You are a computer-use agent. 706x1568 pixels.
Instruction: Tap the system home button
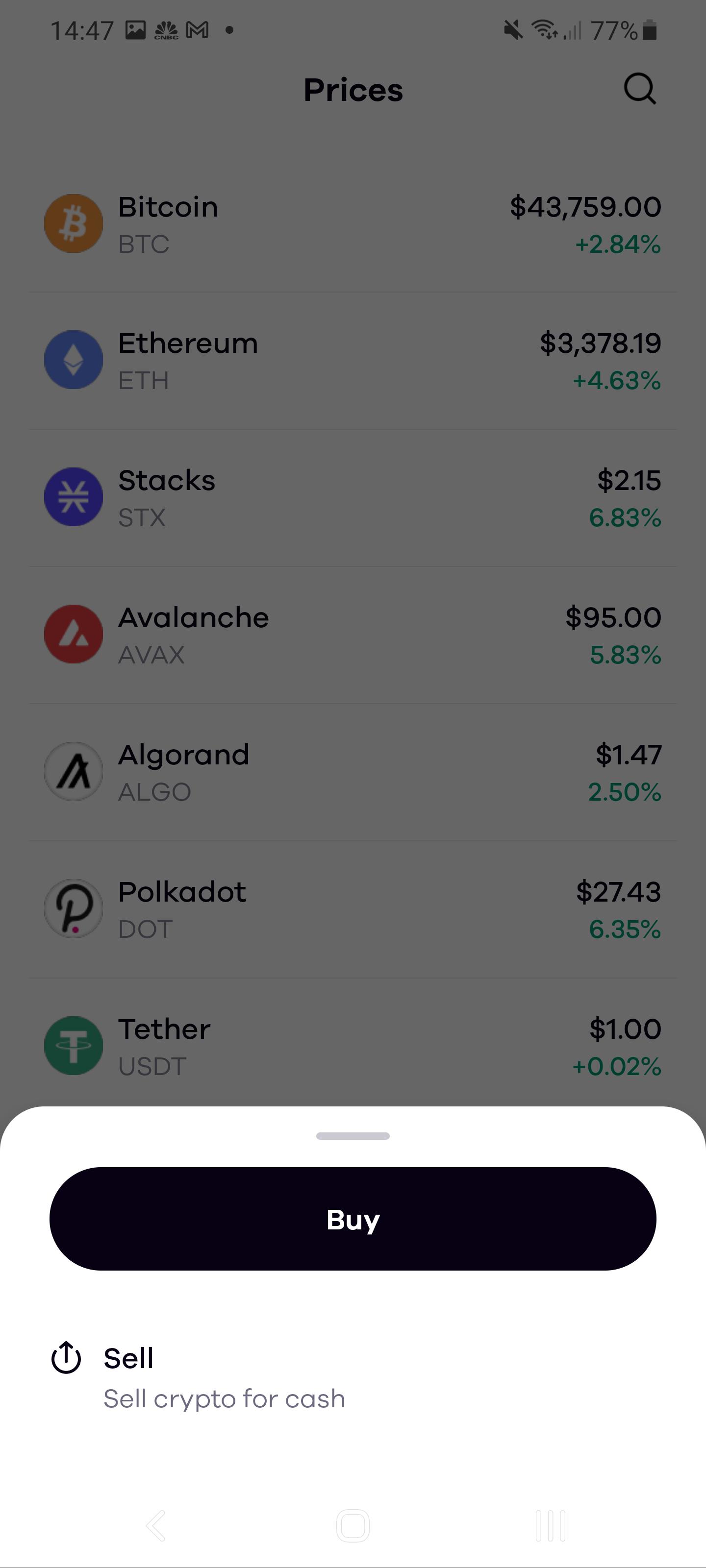pos(353,1525)
